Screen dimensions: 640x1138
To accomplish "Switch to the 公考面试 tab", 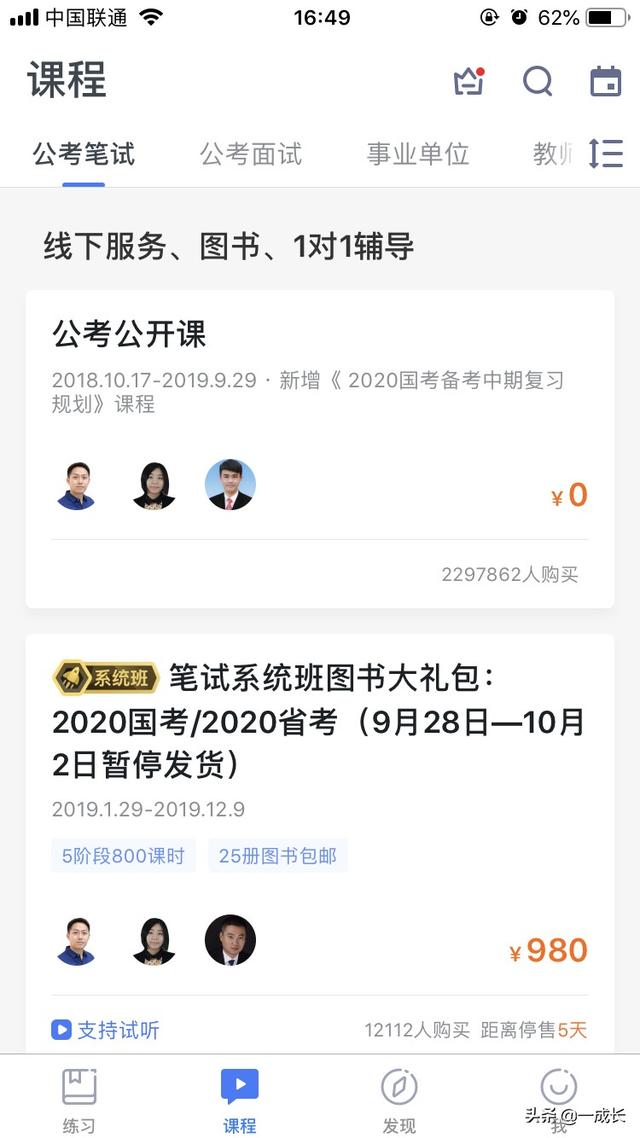I will click(251, 154).
